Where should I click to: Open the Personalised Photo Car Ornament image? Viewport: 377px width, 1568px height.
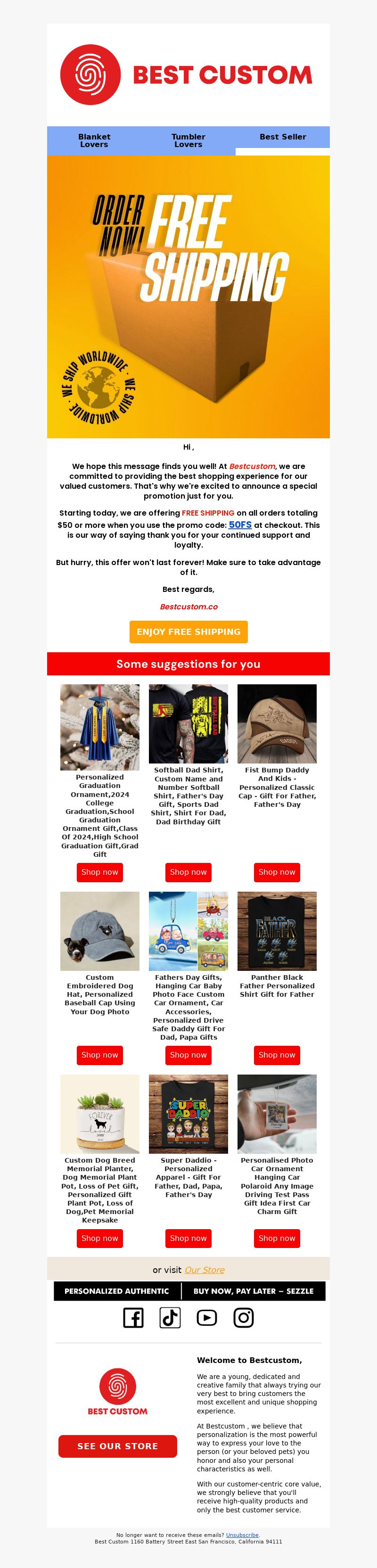pyautogui.click(x=277, y=1114)
